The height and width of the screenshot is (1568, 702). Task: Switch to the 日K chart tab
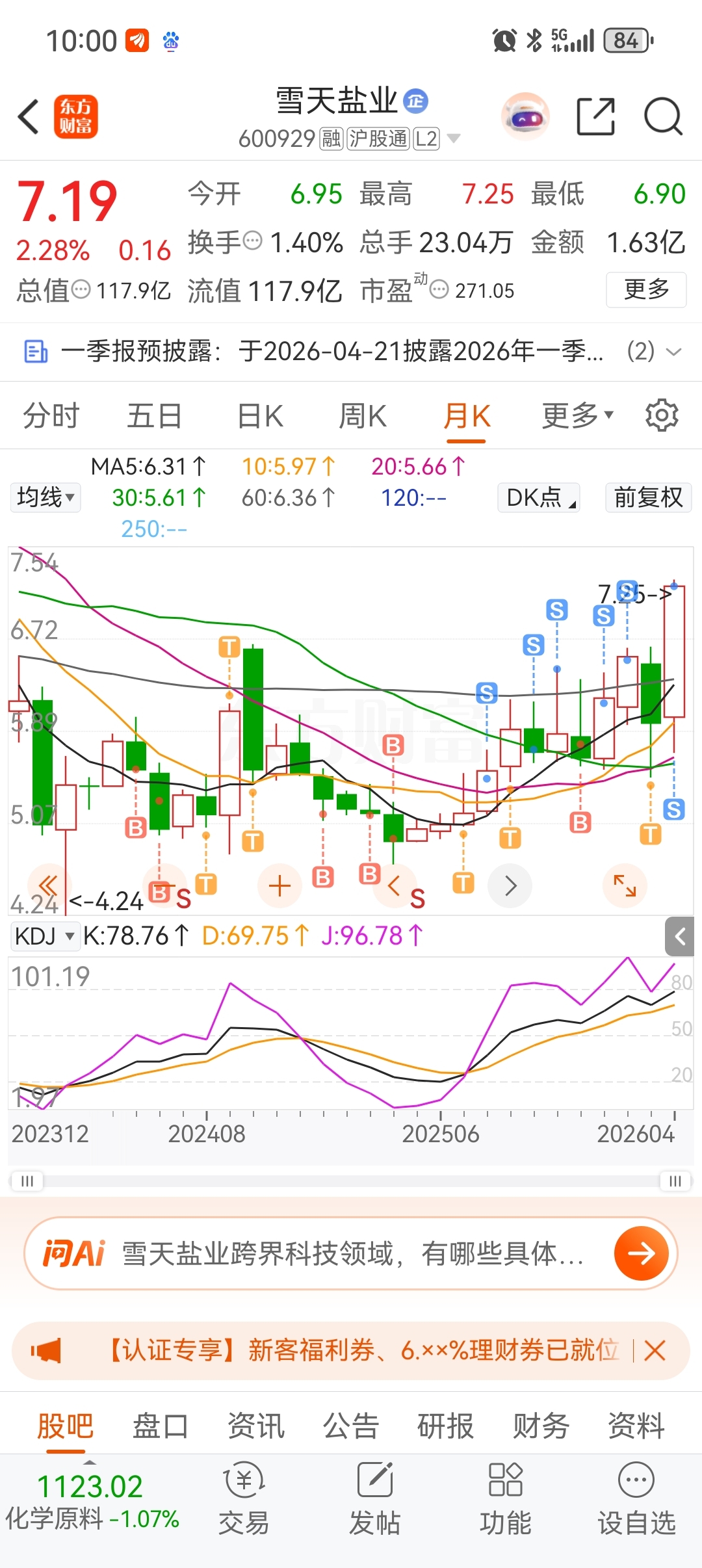(x=260, y=416)
